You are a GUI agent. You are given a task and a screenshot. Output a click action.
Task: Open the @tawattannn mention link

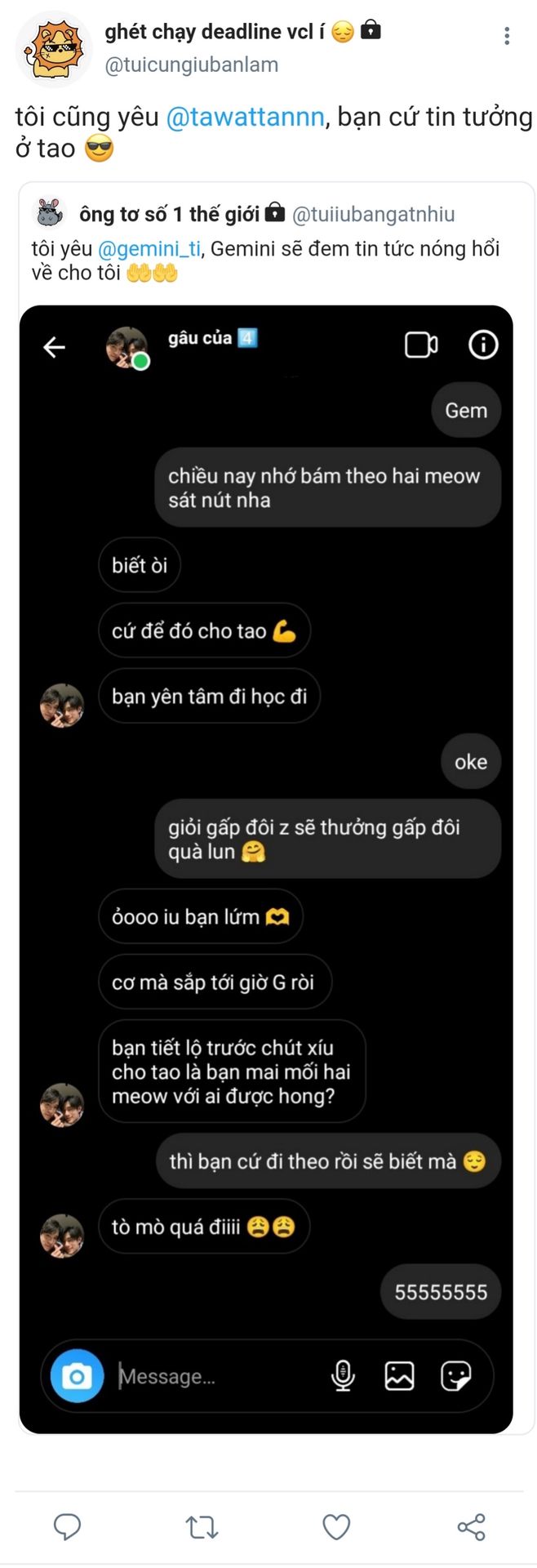coord(245,118)
